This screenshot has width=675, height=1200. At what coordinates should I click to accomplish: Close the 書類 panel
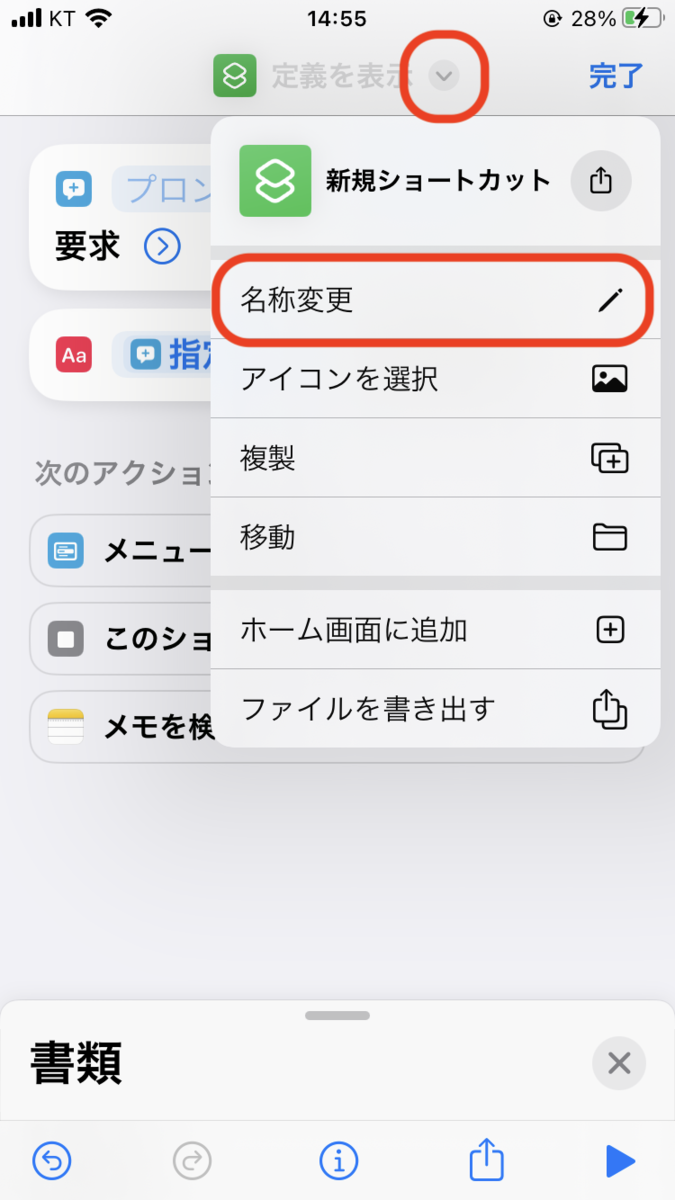click(x=619, y=1062)
